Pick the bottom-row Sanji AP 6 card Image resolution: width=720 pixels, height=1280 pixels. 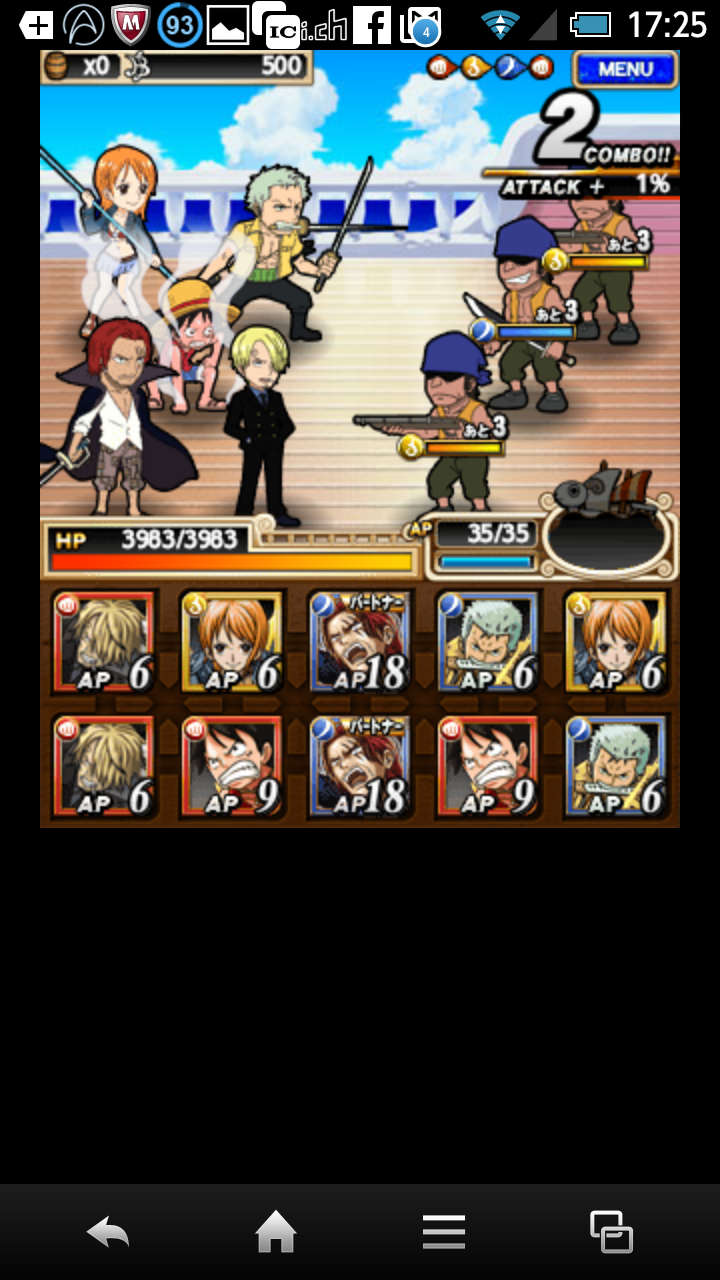(x=104, y=768)
